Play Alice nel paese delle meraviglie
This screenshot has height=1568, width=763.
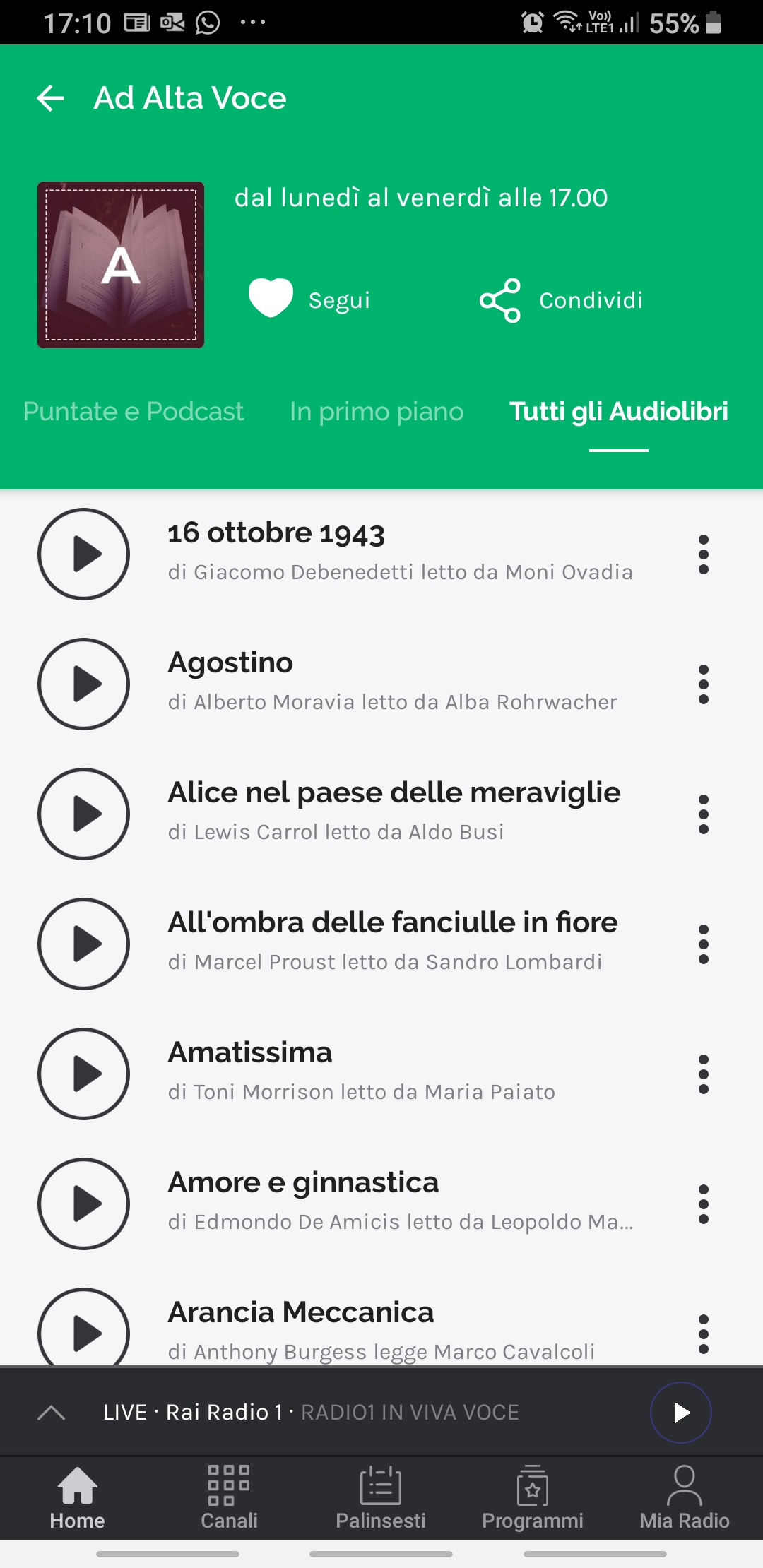(x=83, y=814)
